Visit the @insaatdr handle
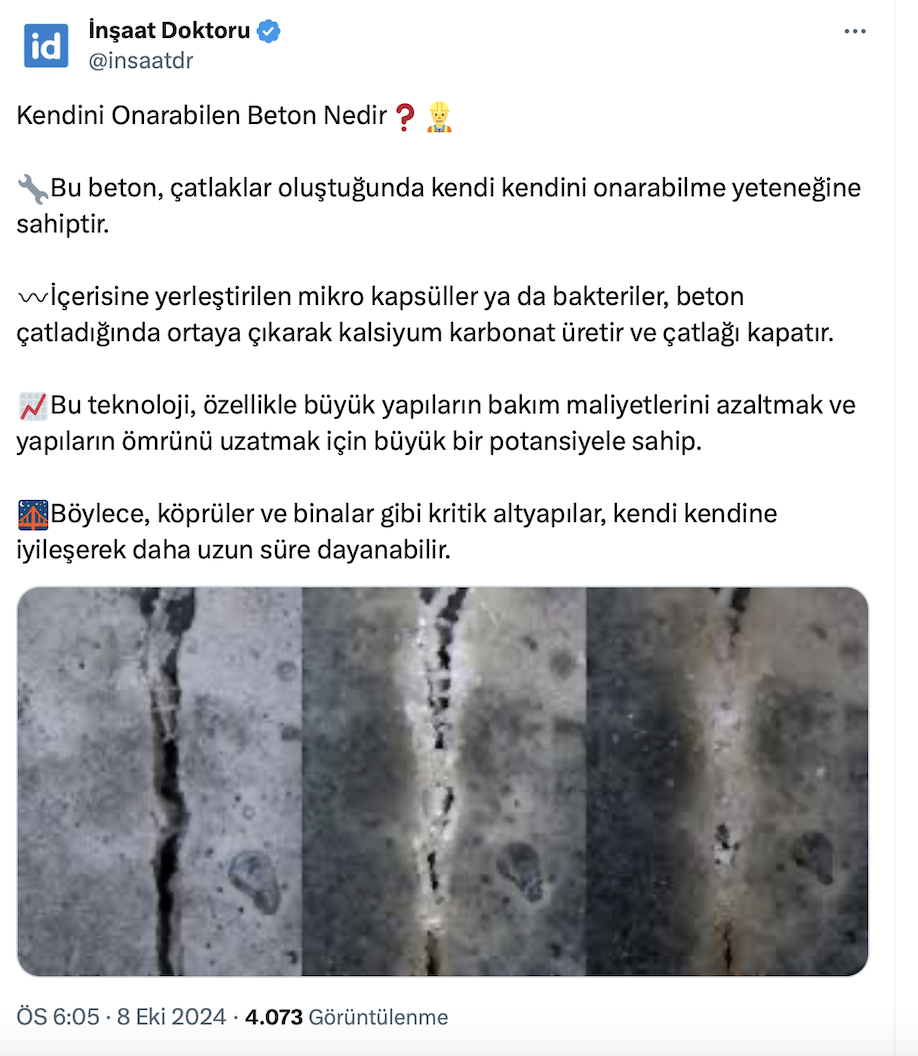This screenshot has width=918, height=1056. click(x=141, y=61)
